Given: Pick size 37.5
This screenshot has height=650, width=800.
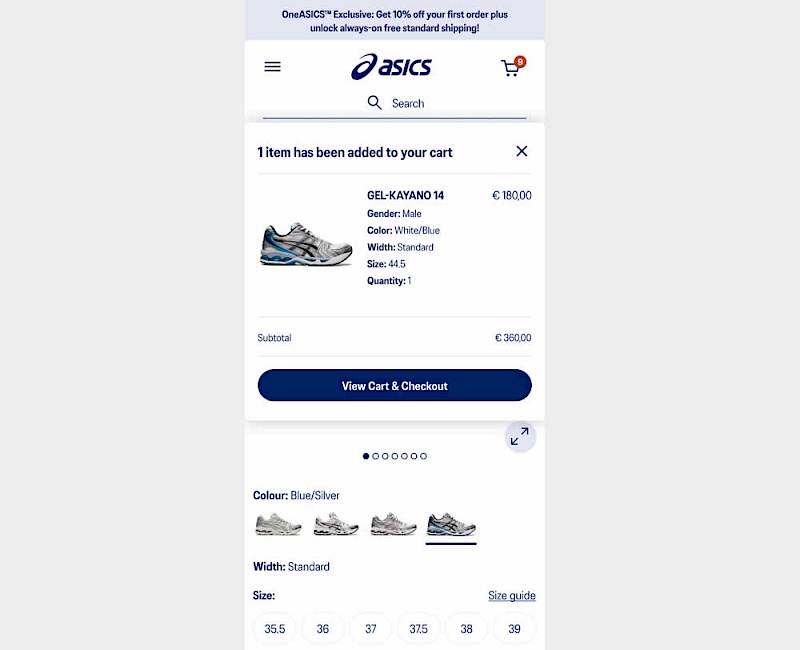Looking at the screenshot, I should click(418, 629).
